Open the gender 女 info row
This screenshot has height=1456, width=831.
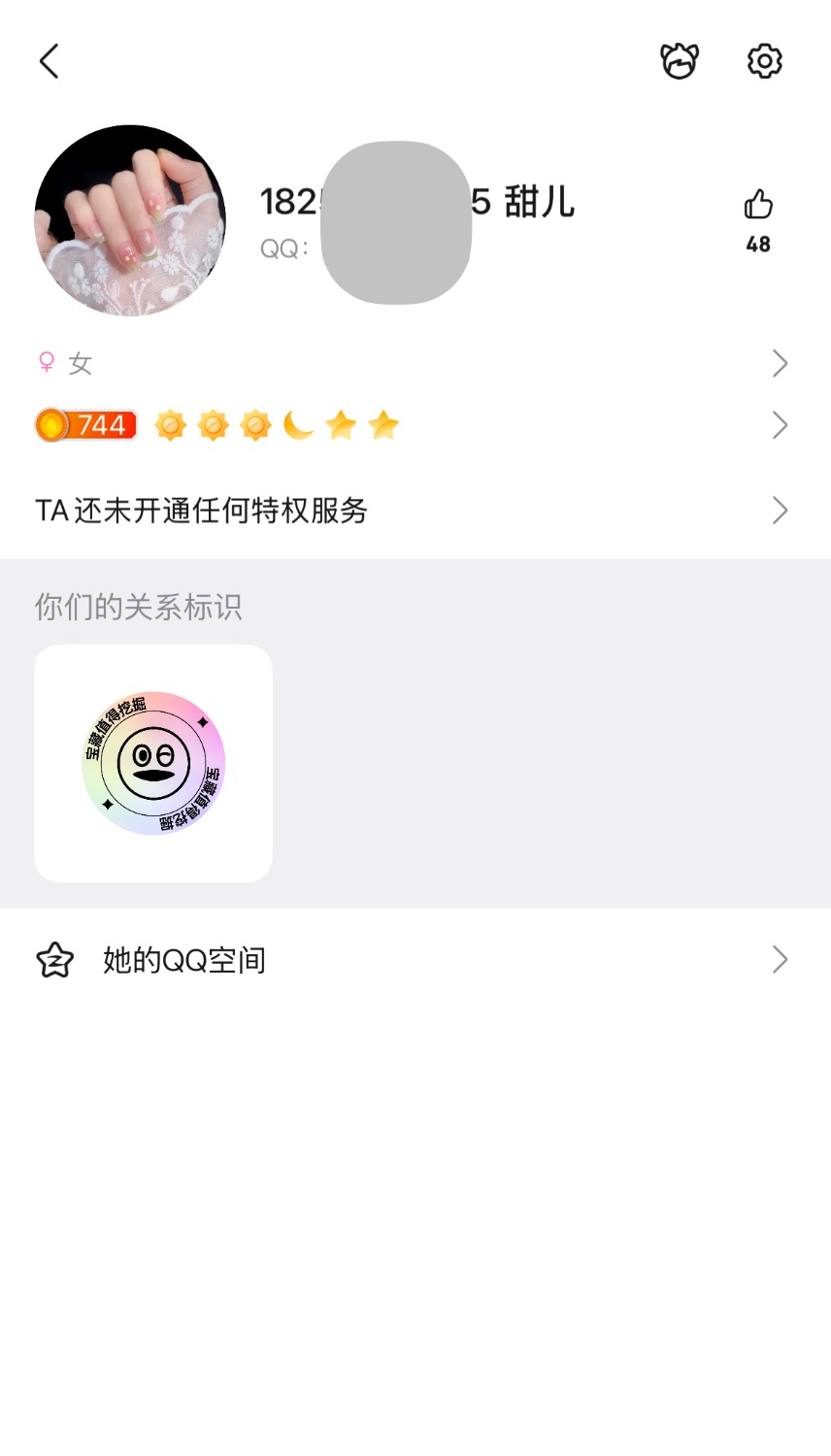(415, 363)
